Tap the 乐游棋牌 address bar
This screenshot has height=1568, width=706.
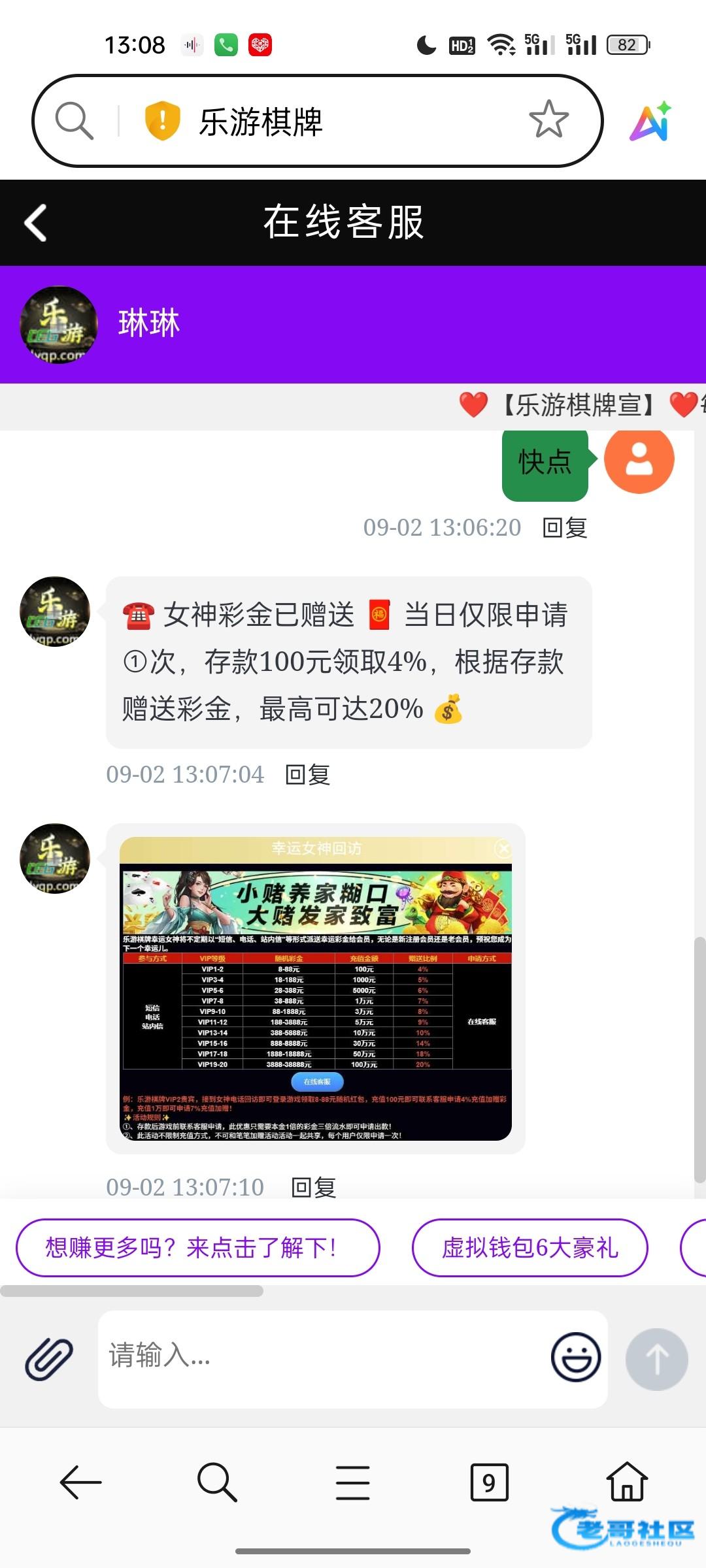340,122
